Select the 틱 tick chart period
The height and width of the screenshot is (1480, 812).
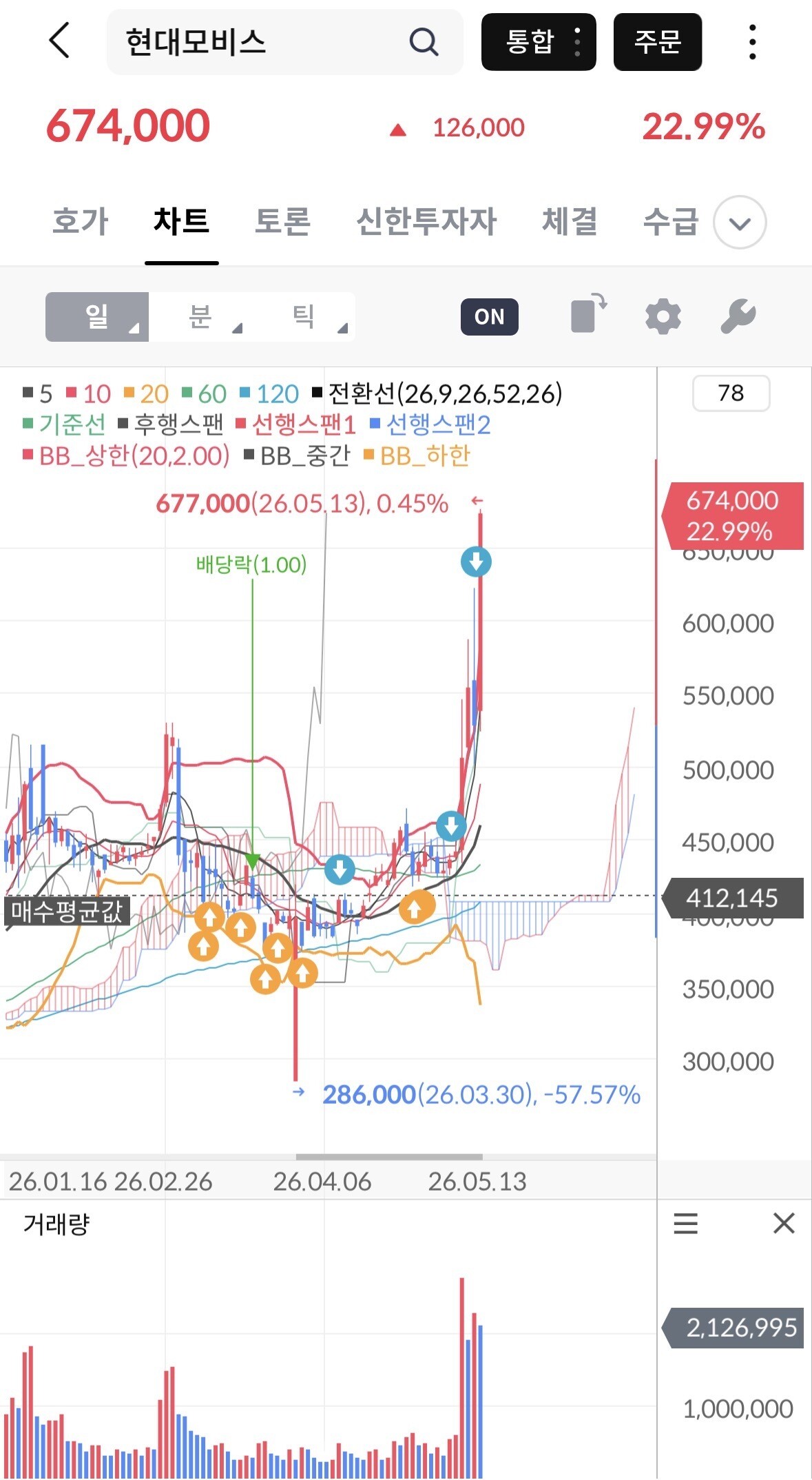click(304, 317)
